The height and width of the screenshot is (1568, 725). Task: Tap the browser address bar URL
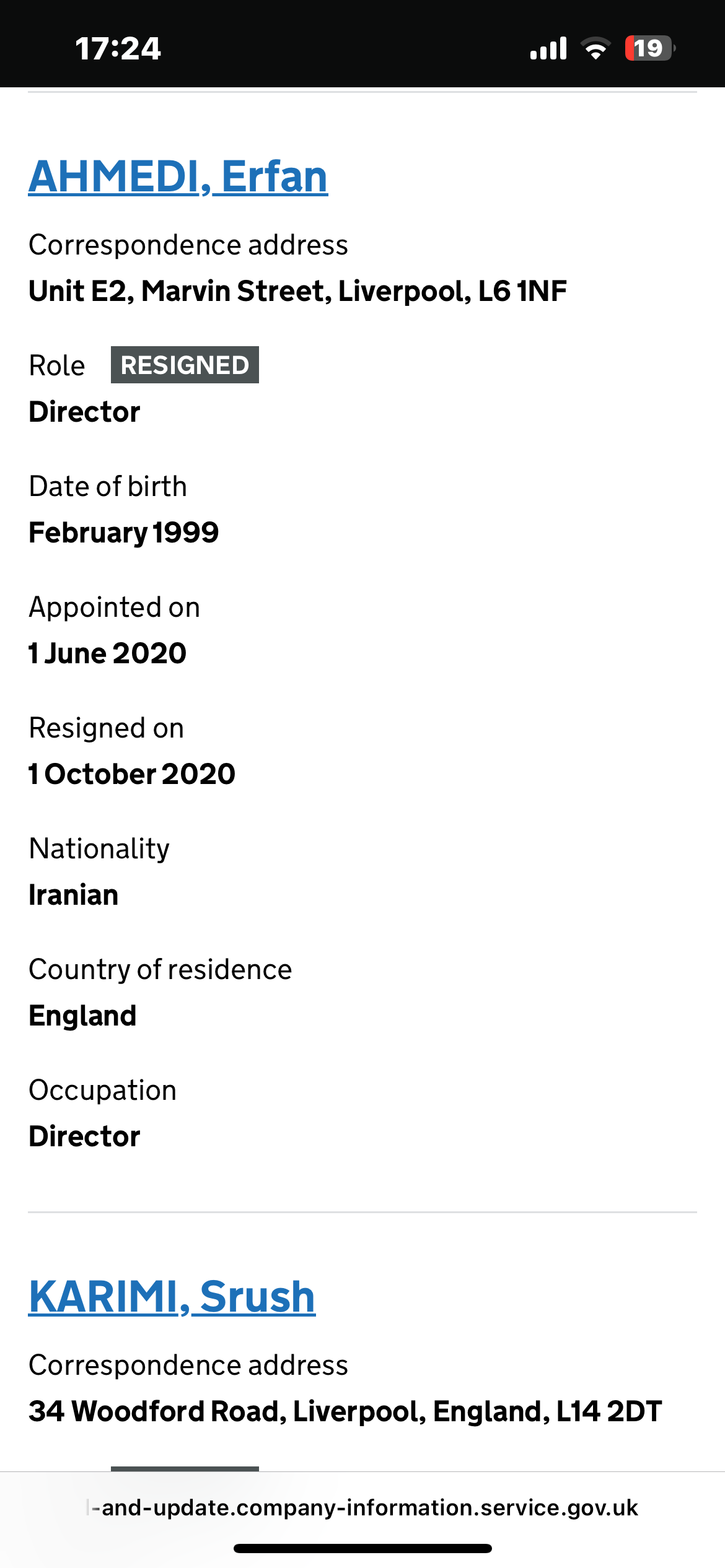click(x=362, y=1507)
